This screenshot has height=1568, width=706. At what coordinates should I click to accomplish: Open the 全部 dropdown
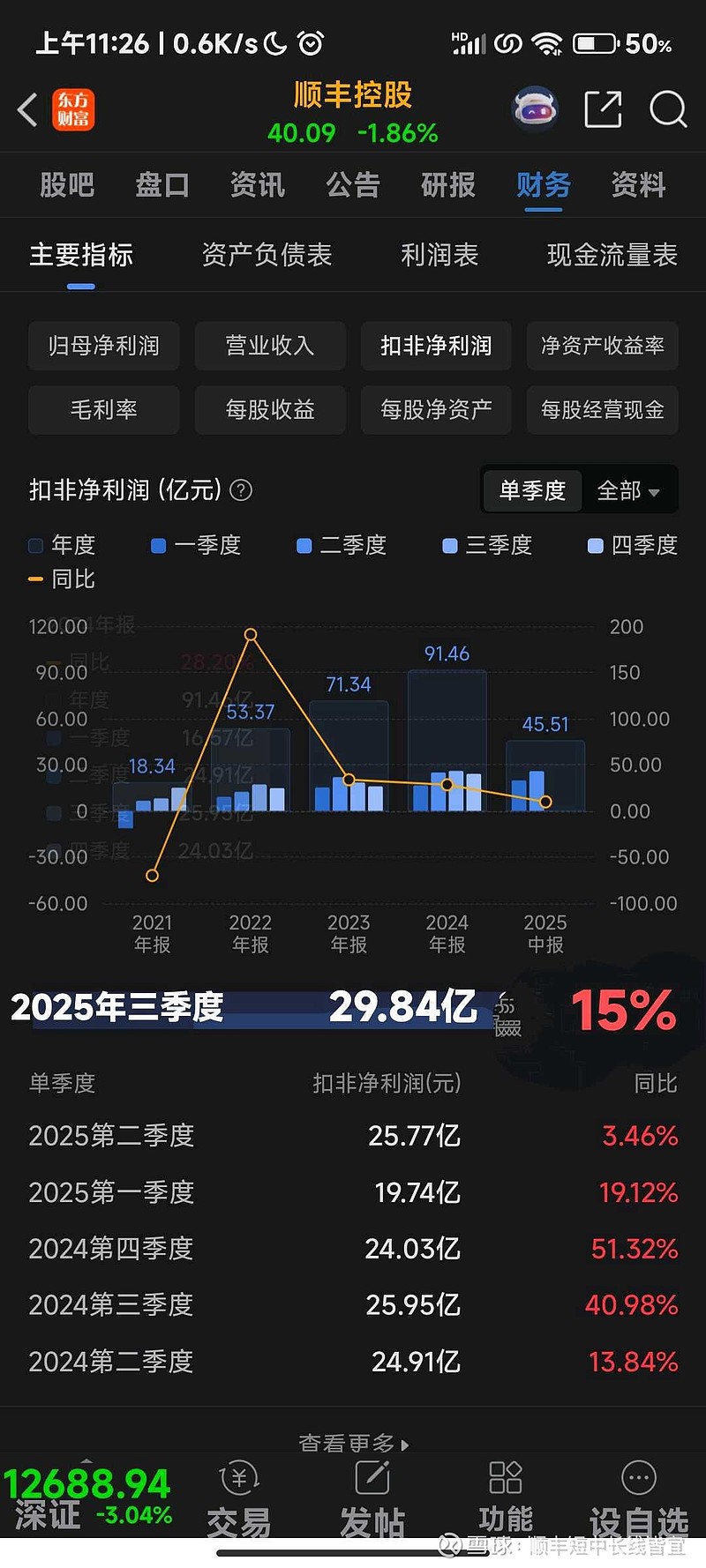coord(628,490)
